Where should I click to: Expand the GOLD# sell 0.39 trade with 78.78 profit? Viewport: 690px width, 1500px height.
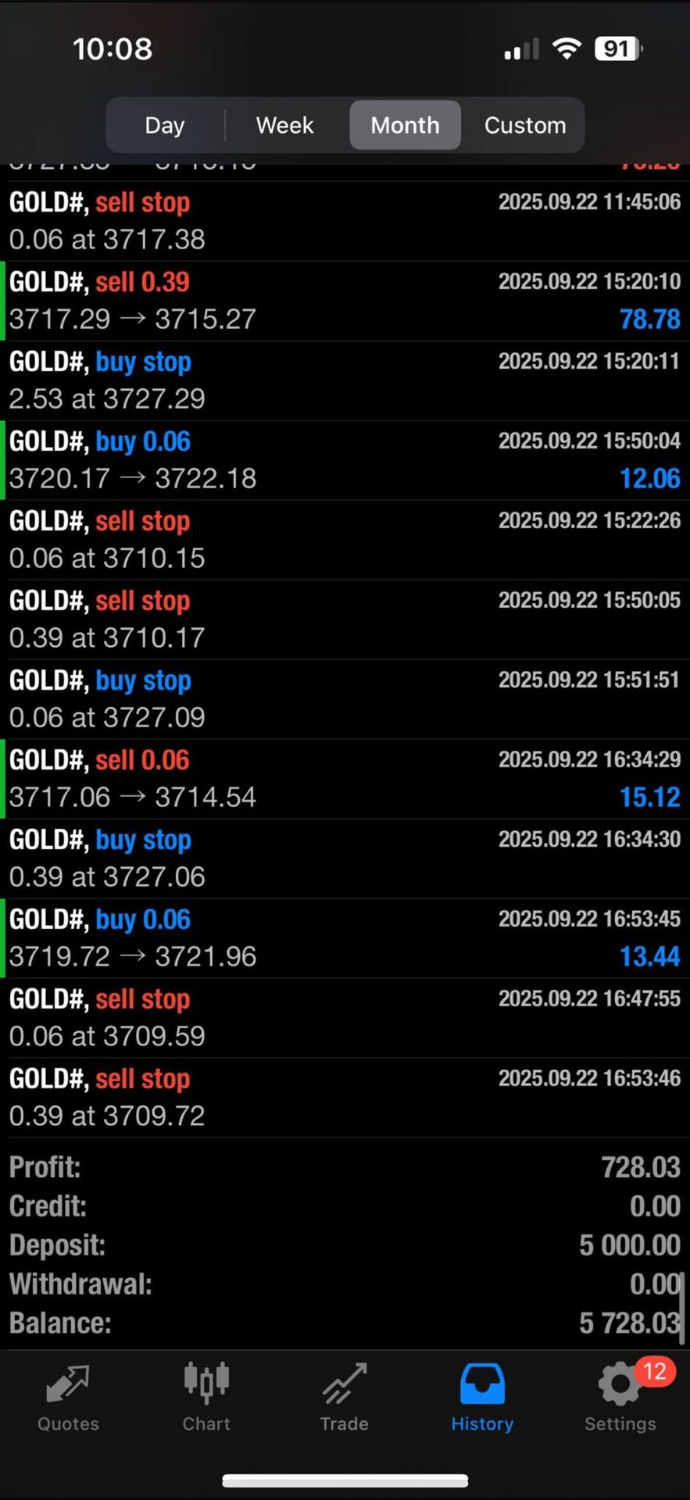click(x=345, y=301)
